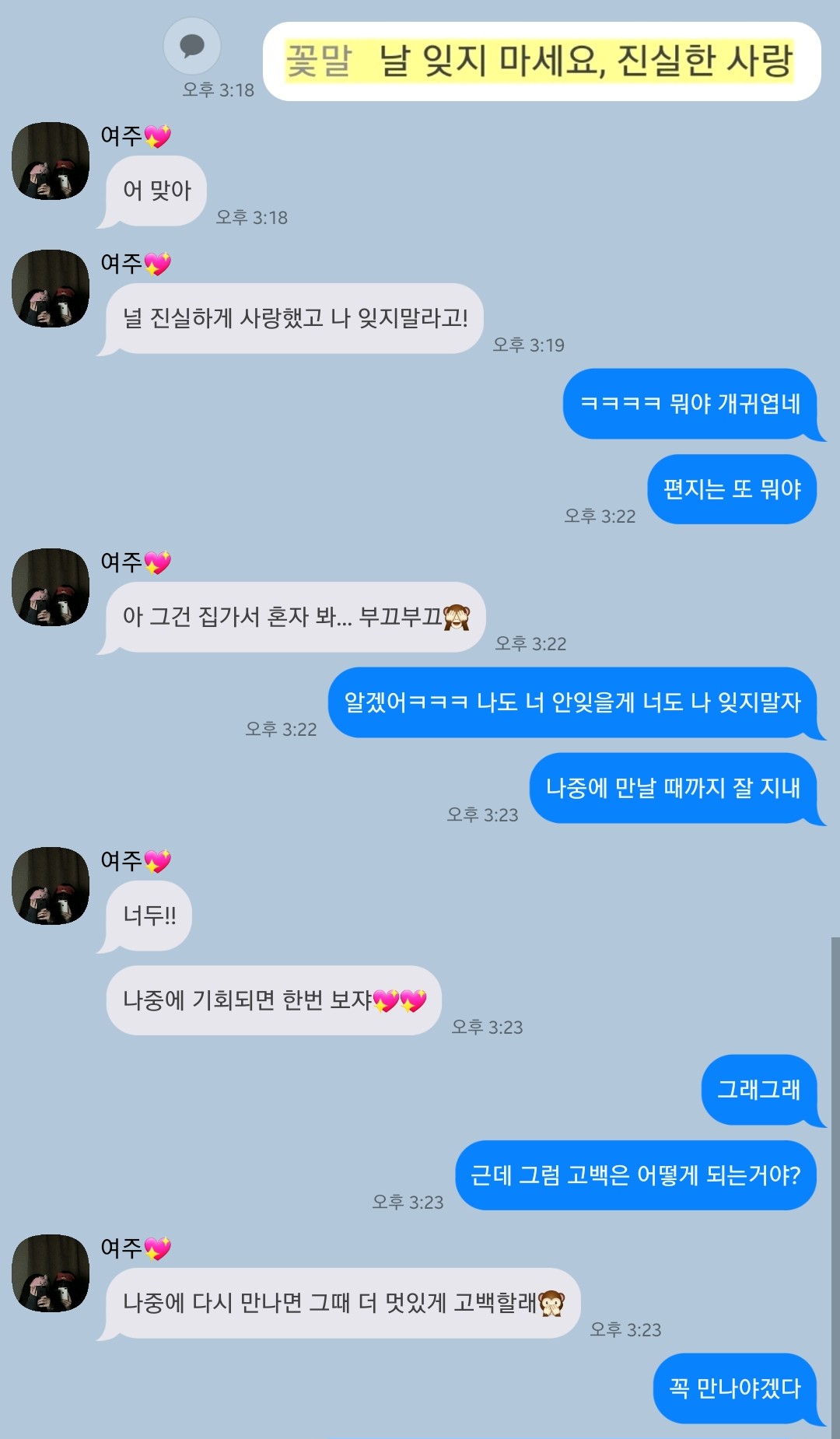This screenshot has height=1439, width=840.
Task: Open 여주's avatar beside '널 진실하게 사랑했고' message
Action: [51, 289]
